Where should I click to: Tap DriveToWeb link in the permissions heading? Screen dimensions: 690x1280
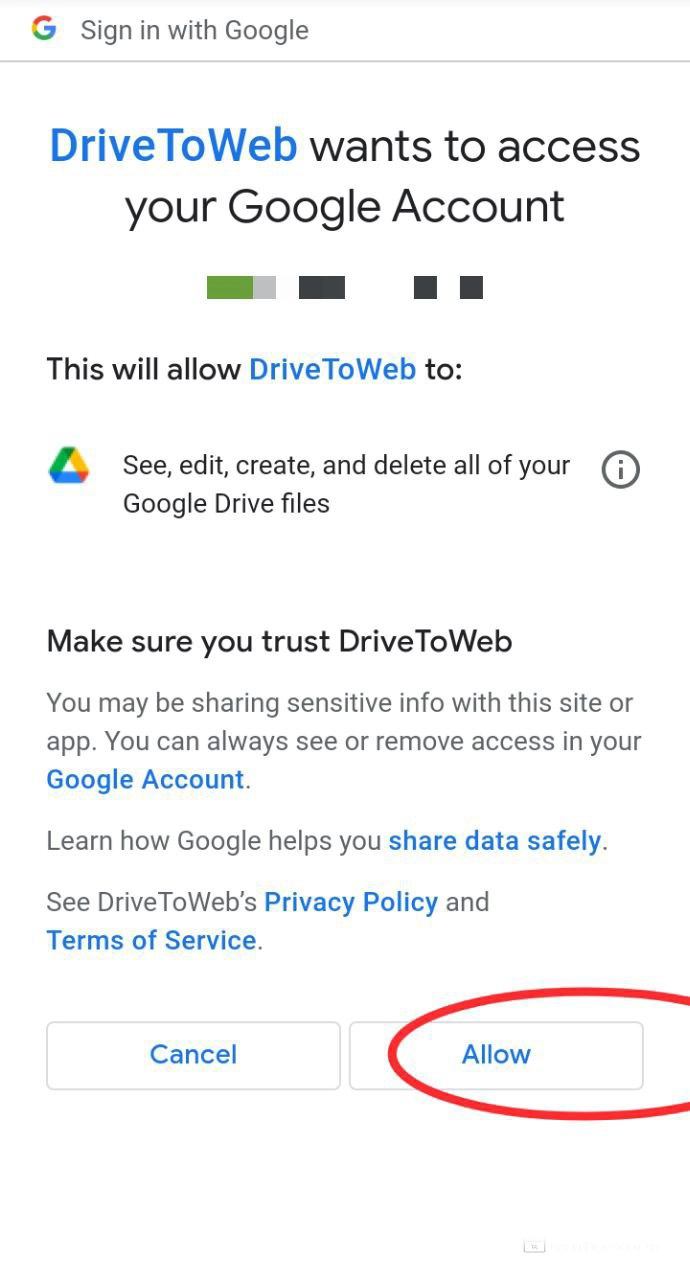332,369
